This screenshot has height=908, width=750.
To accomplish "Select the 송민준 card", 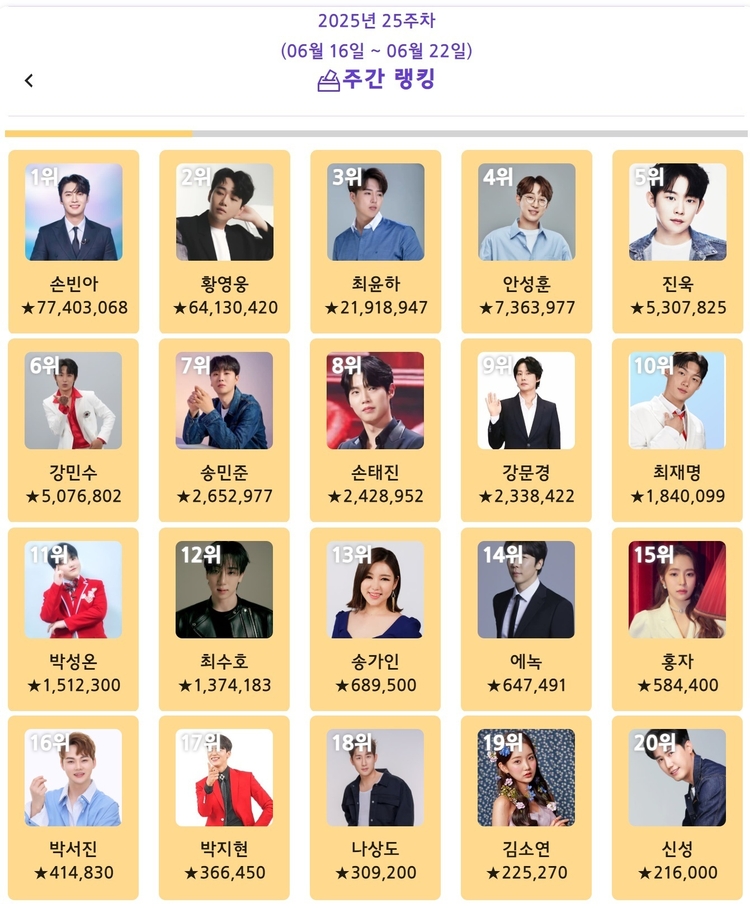I will [225, 428].
